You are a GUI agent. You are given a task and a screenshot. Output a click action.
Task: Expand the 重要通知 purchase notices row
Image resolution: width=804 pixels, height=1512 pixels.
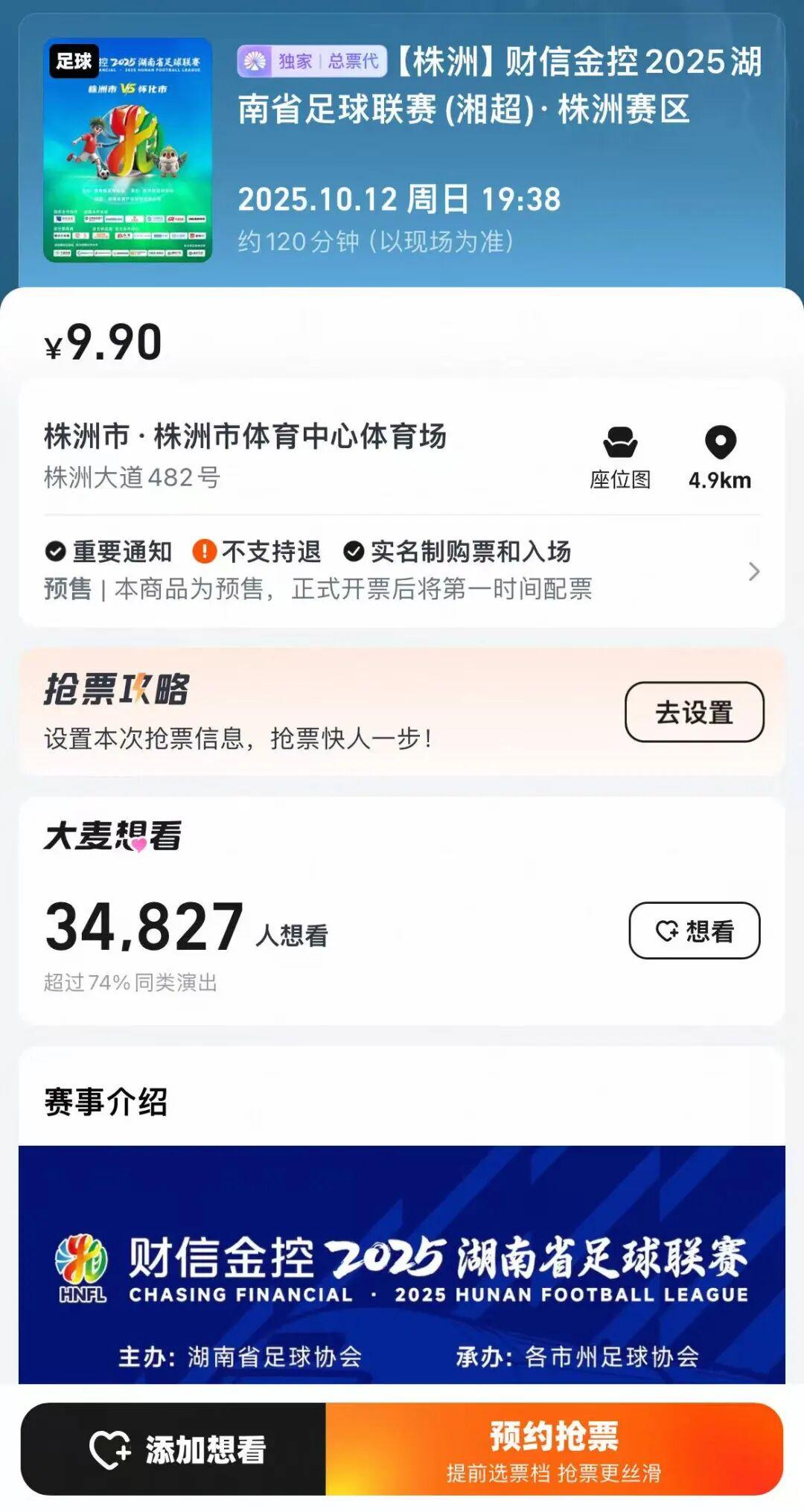(753, 571)
